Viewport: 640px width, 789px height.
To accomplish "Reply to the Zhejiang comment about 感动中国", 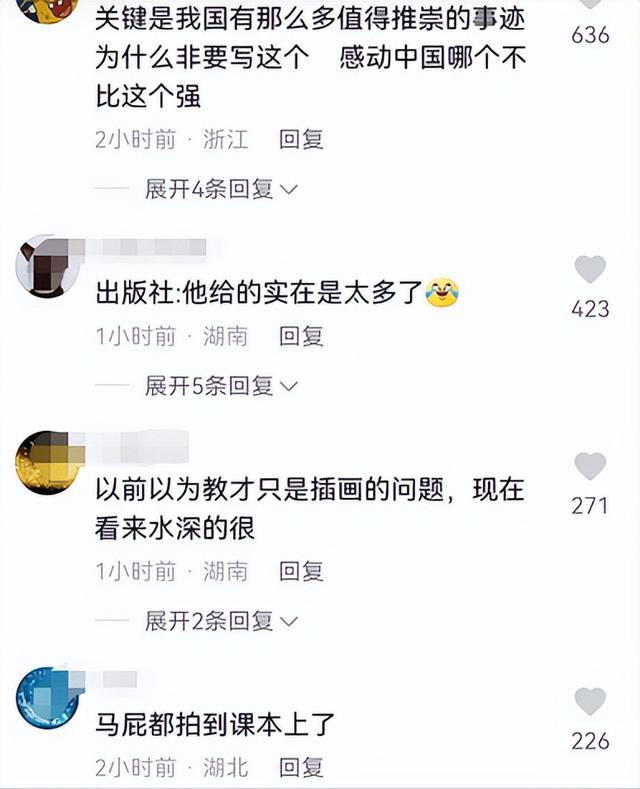I will coord(301,139).
